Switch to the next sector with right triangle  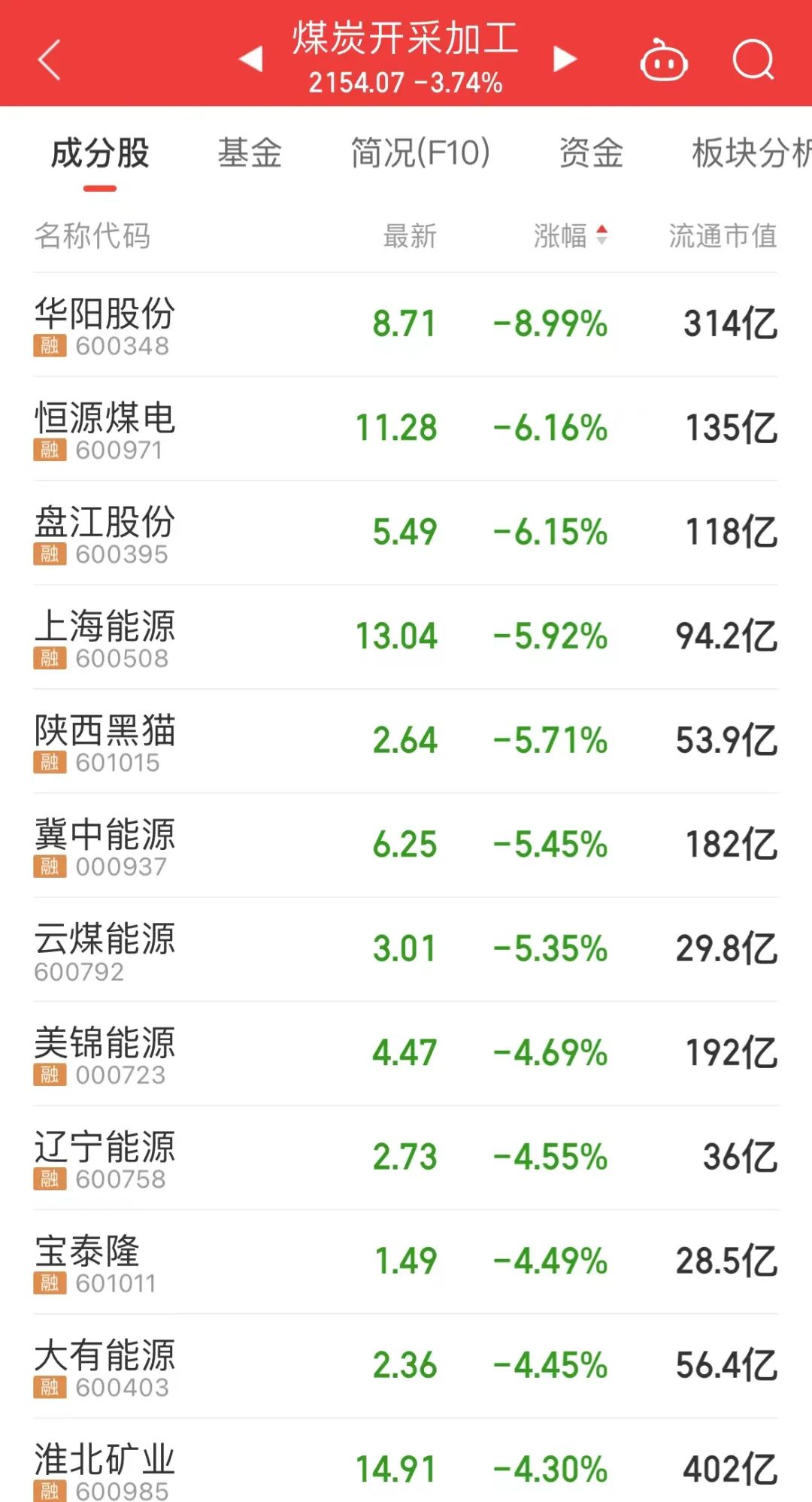pos(565,59)
